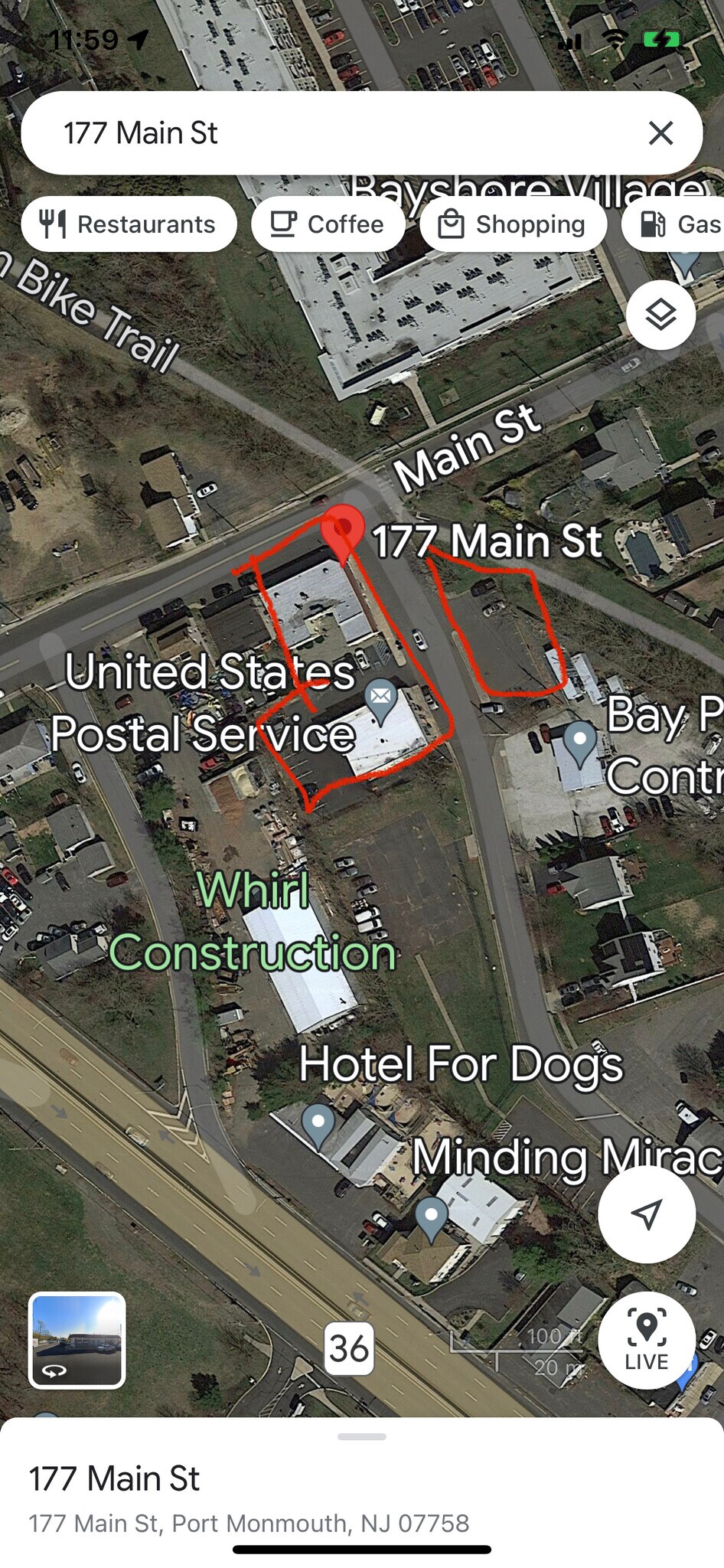
Task: Select the Restaurants chip
Action: [x=129, y=224]
